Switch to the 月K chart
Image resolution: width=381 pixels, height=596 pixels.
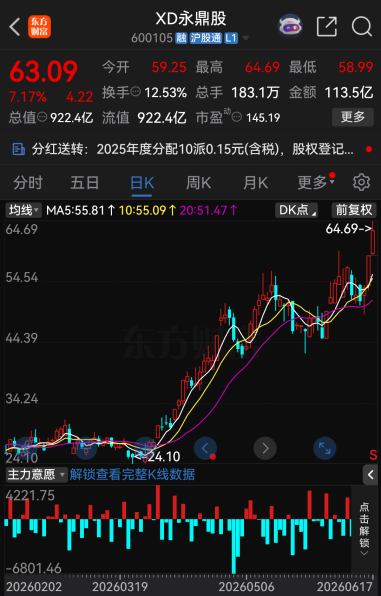click(256, 183)
